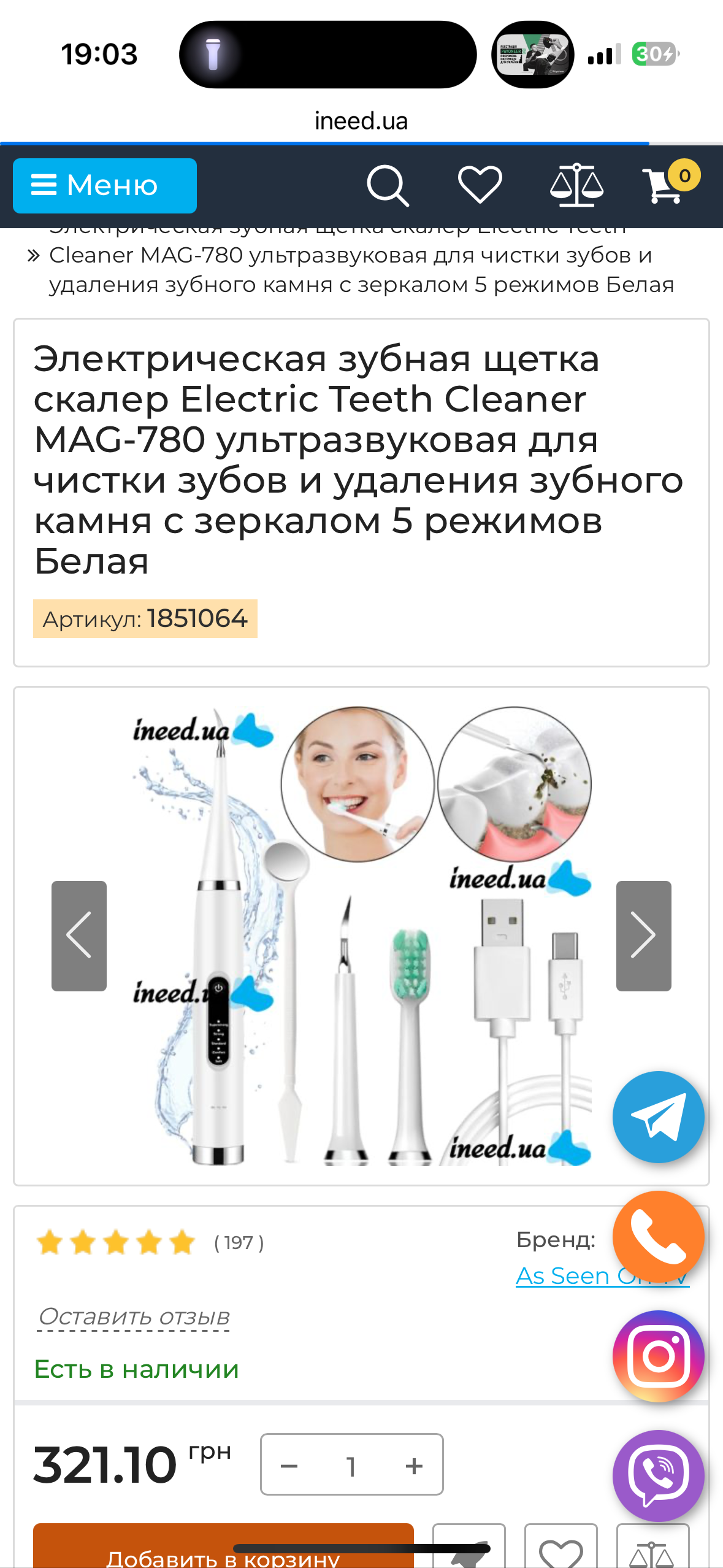The width and height of the screenshot is (723, 1568).
Task: Tap the ineed.ua address bar
Action: 361,121
